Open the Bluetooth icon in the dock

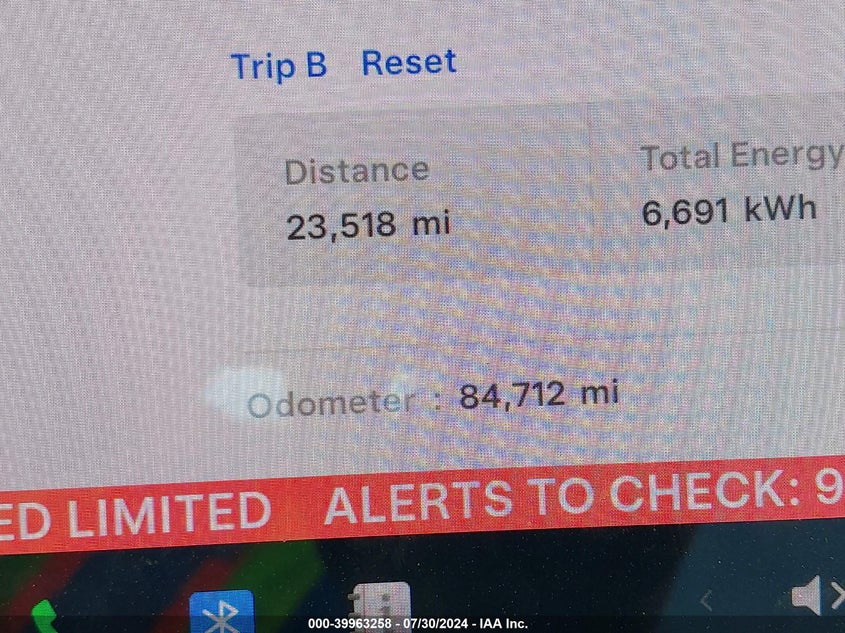click(221, 611)
